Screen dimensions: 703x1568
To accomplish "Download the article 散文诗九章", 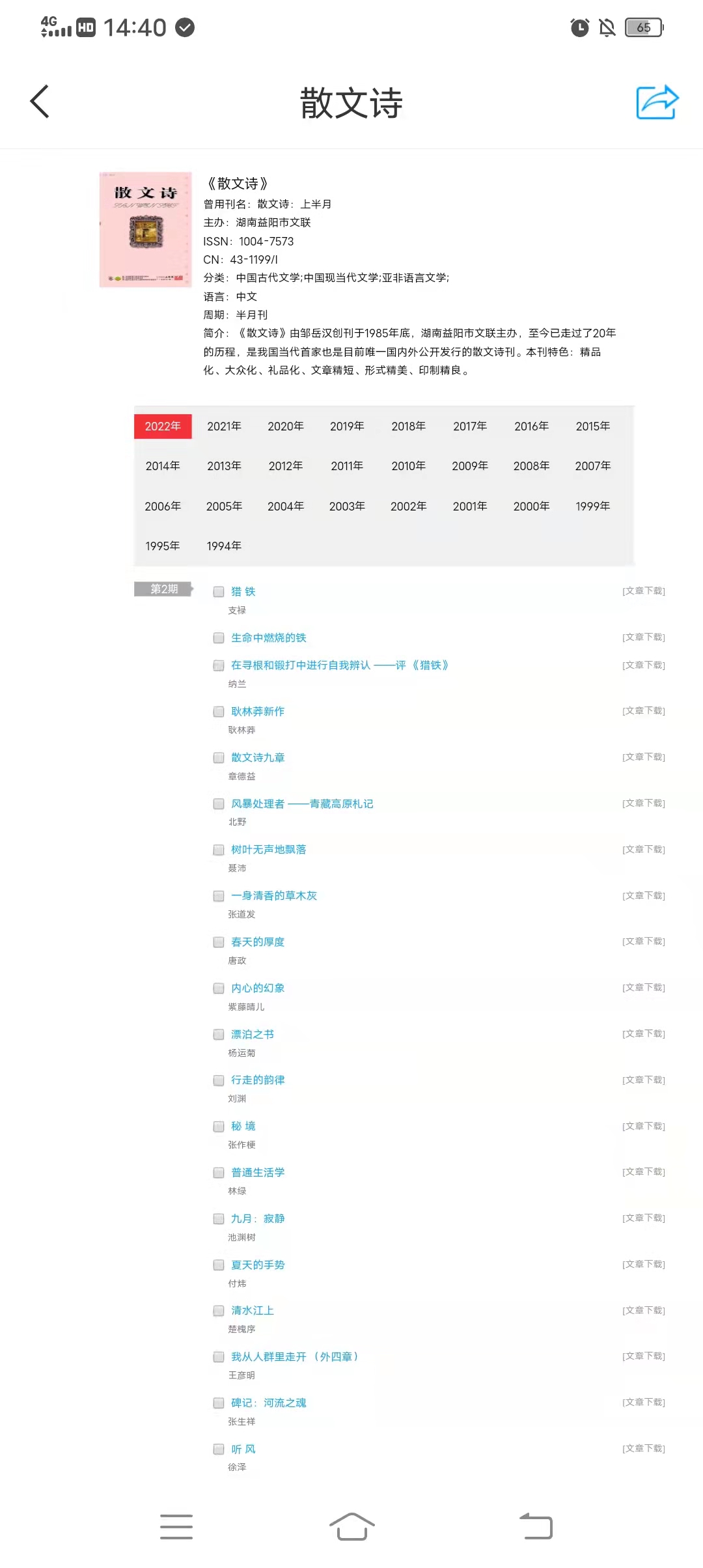I will point(643,757).
